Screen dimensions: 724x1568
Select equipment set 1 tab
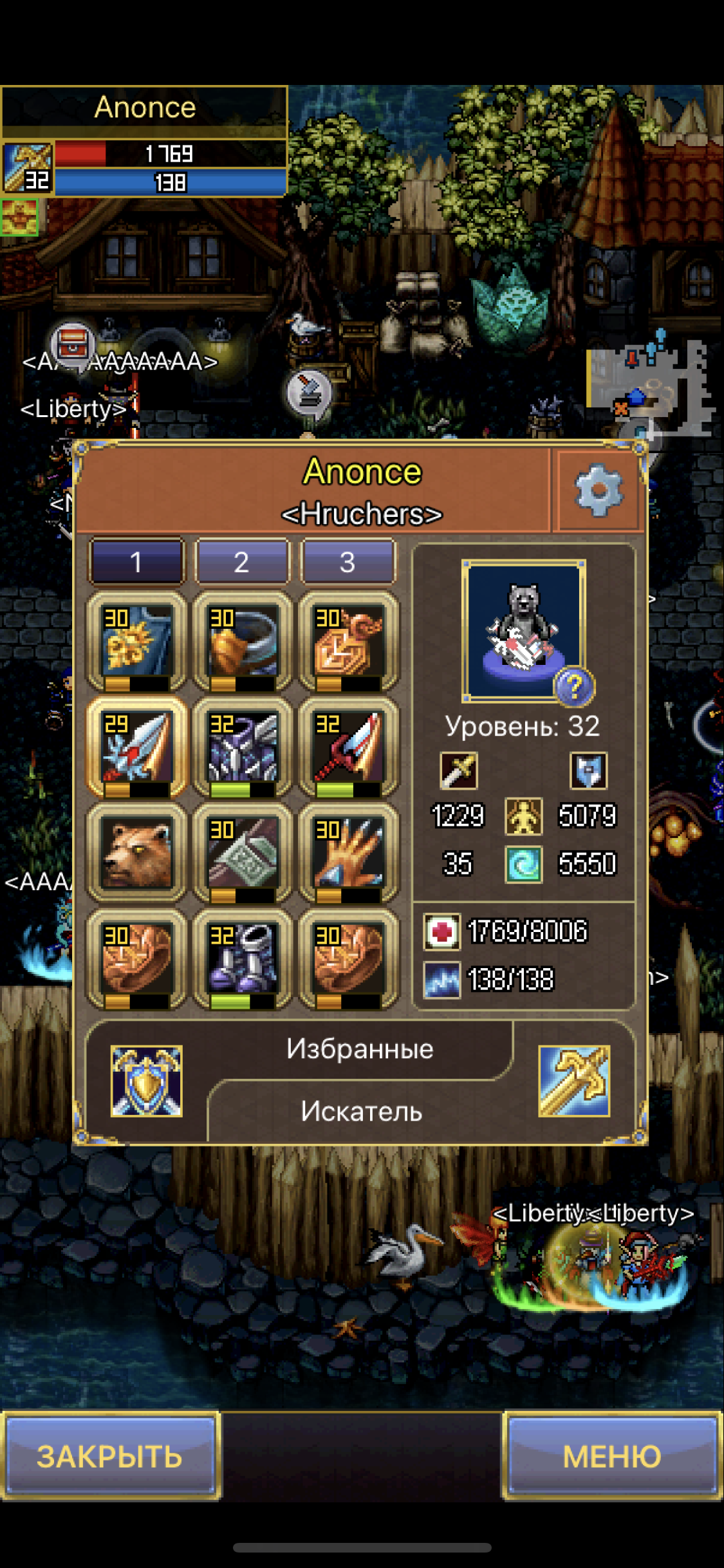136,562
